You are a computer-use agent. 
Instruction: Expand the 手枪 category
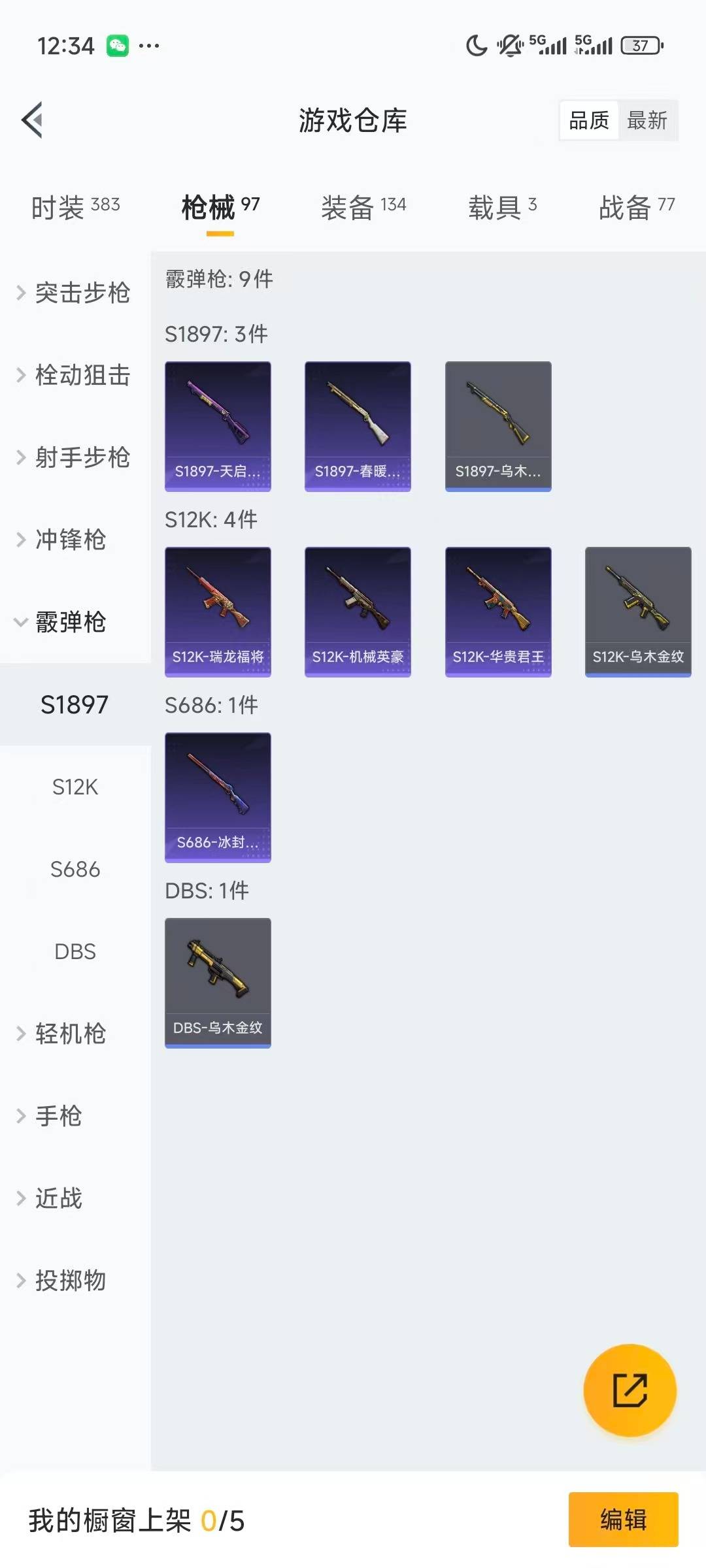57,1116
